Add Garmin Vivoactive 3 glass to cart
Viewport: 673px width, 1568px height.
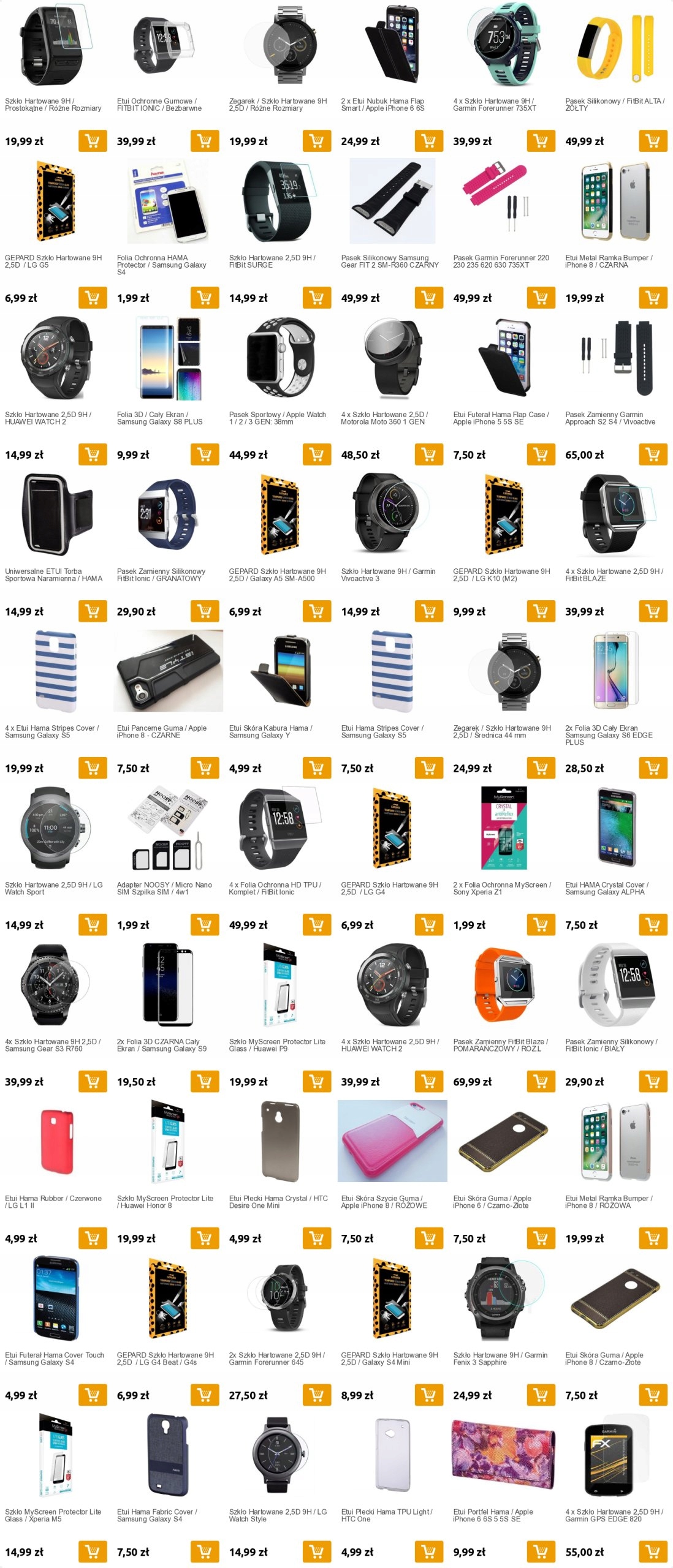pos(429,611)
